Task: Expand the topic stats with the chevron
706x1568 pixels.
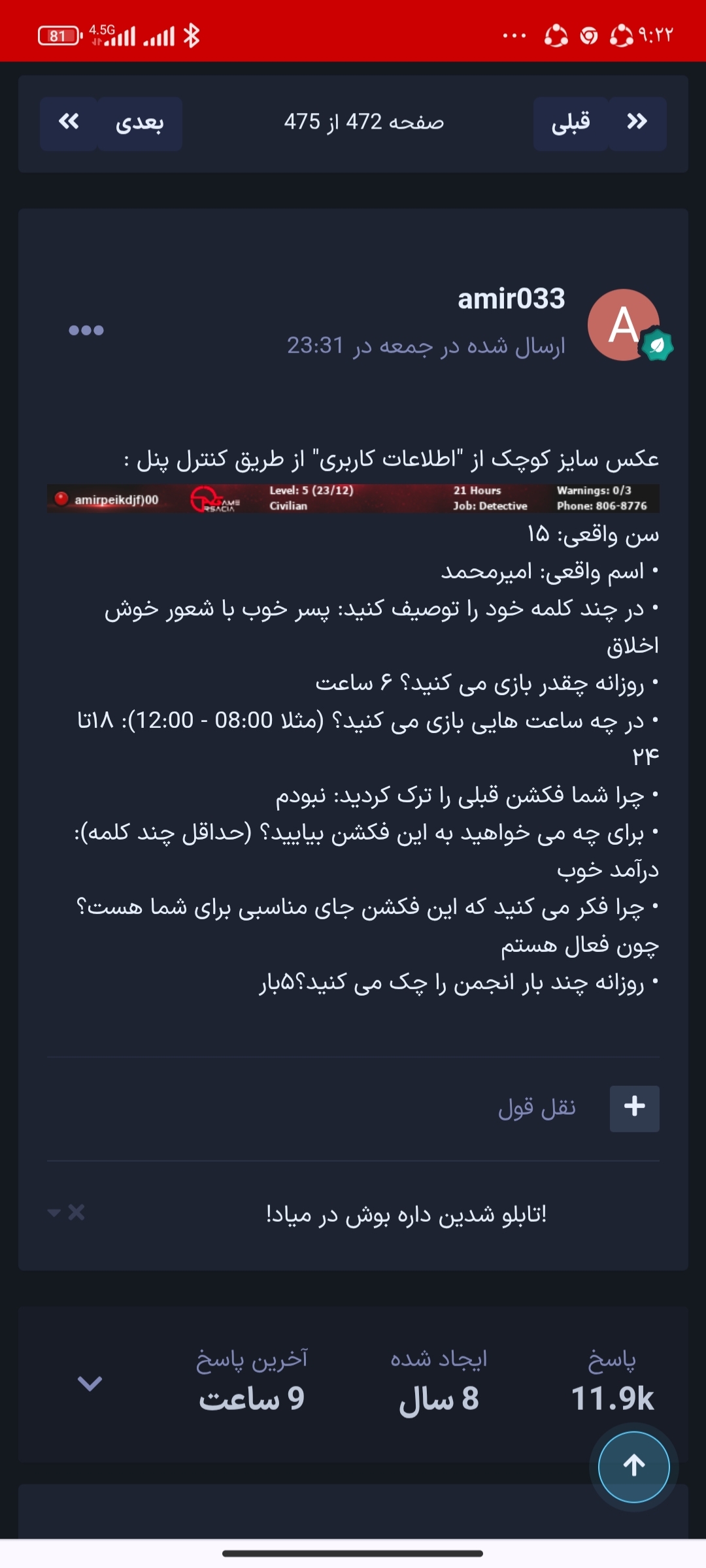Action: [x=90, y=1382]
